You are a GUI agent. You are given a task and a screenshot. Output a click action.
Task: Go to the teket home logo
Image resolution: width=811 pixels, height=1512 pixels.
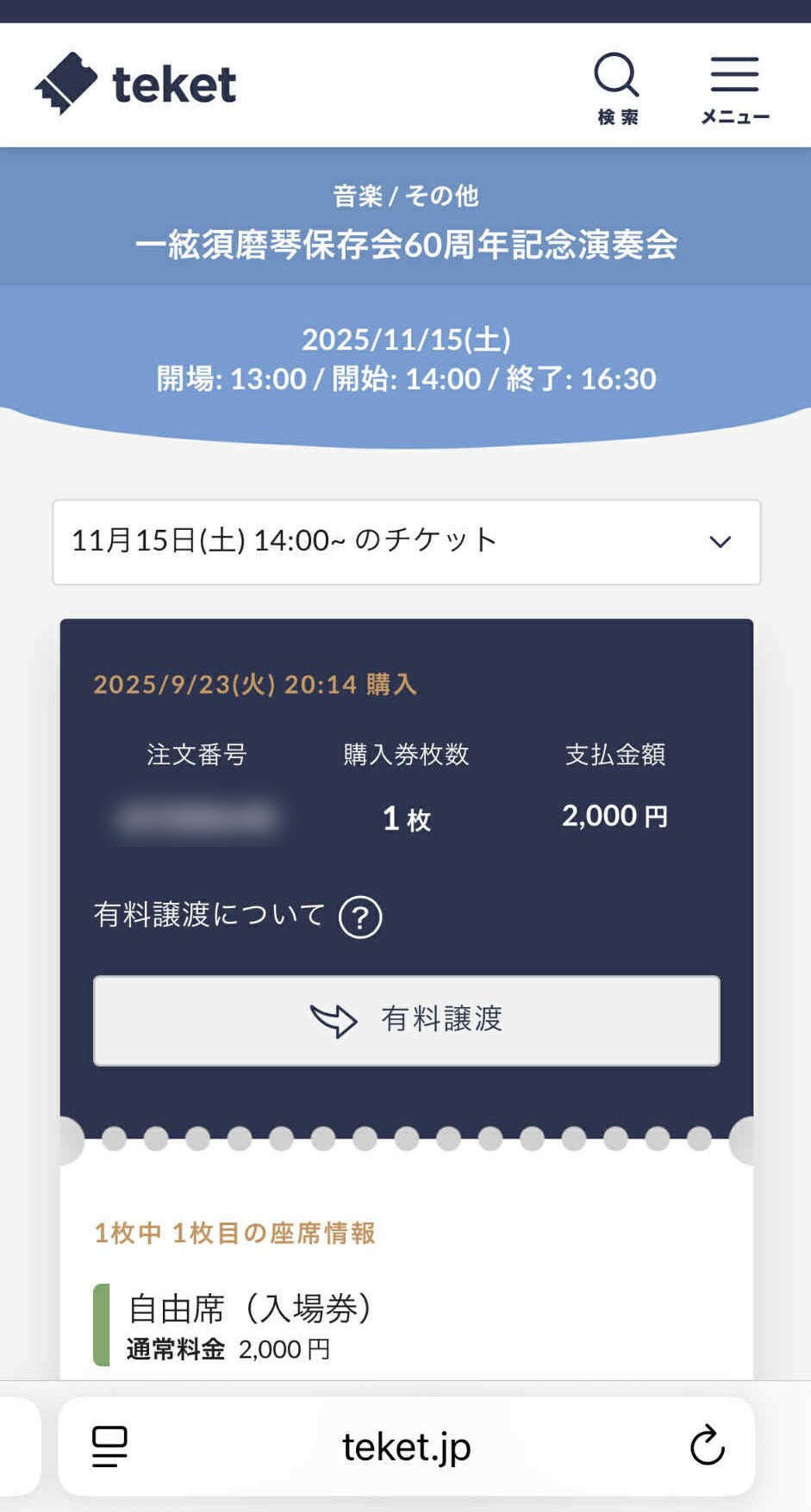(x=136, y=84)
